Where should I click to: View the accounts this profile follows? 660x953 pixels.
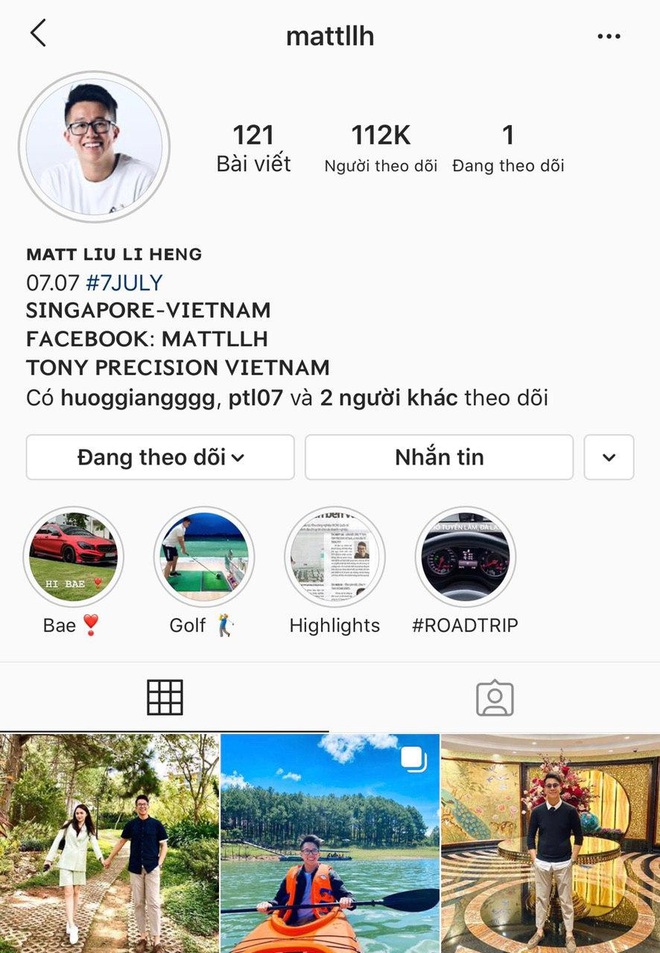[x=508, y=148]
